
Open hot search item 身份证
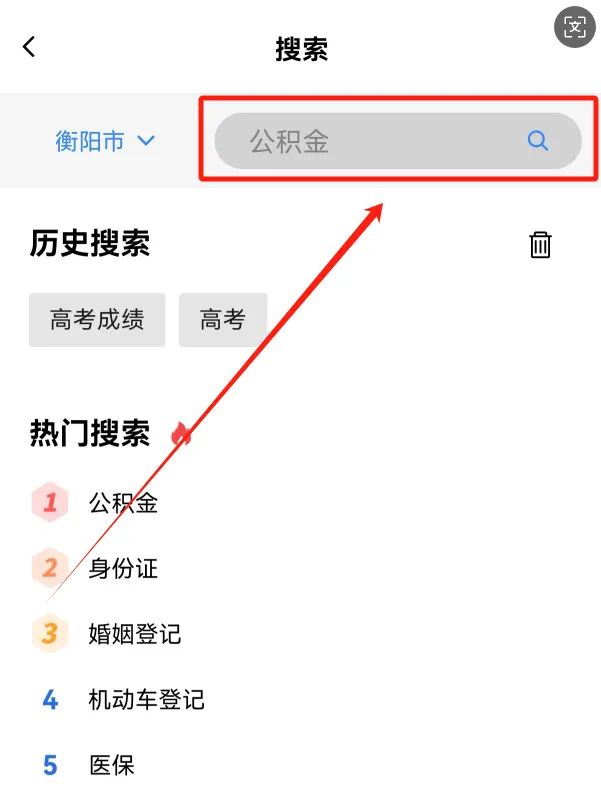click(123, 568)
